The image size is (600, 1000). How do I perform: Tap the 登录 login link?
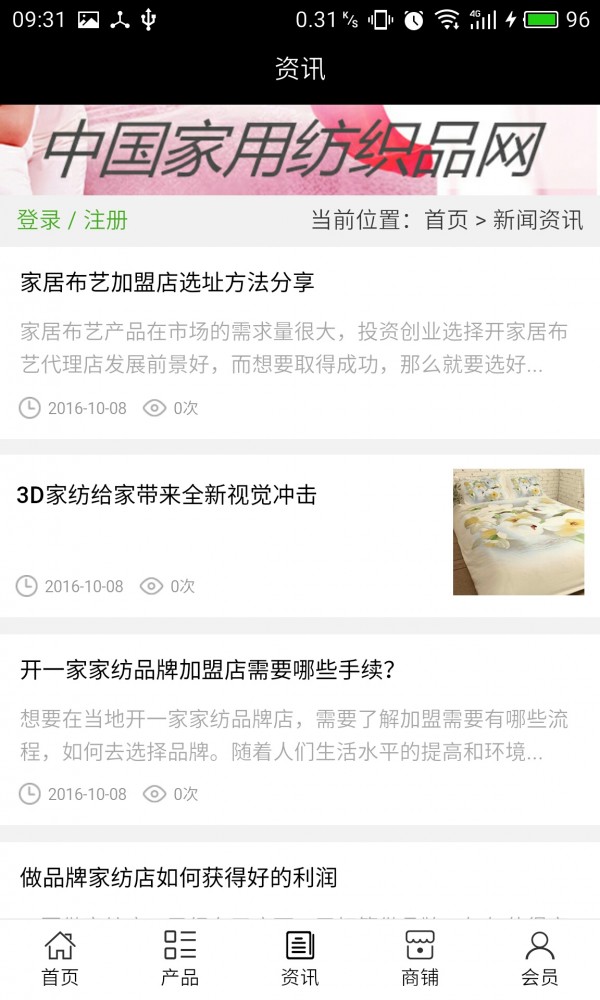[39, 220]
